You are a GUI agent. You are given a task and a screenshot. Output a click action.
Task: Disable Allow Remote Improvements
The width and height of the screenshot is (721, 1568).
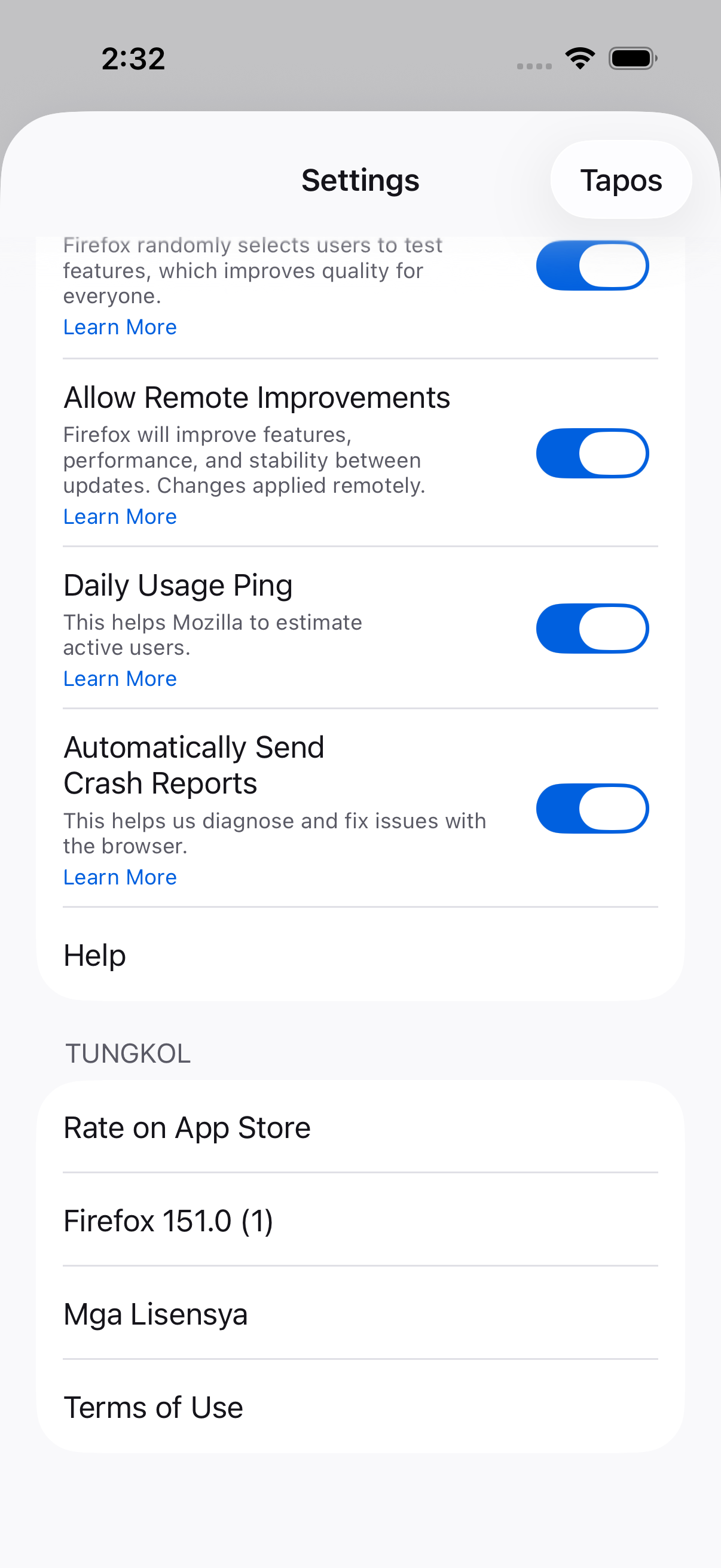[x=592, y=453]
